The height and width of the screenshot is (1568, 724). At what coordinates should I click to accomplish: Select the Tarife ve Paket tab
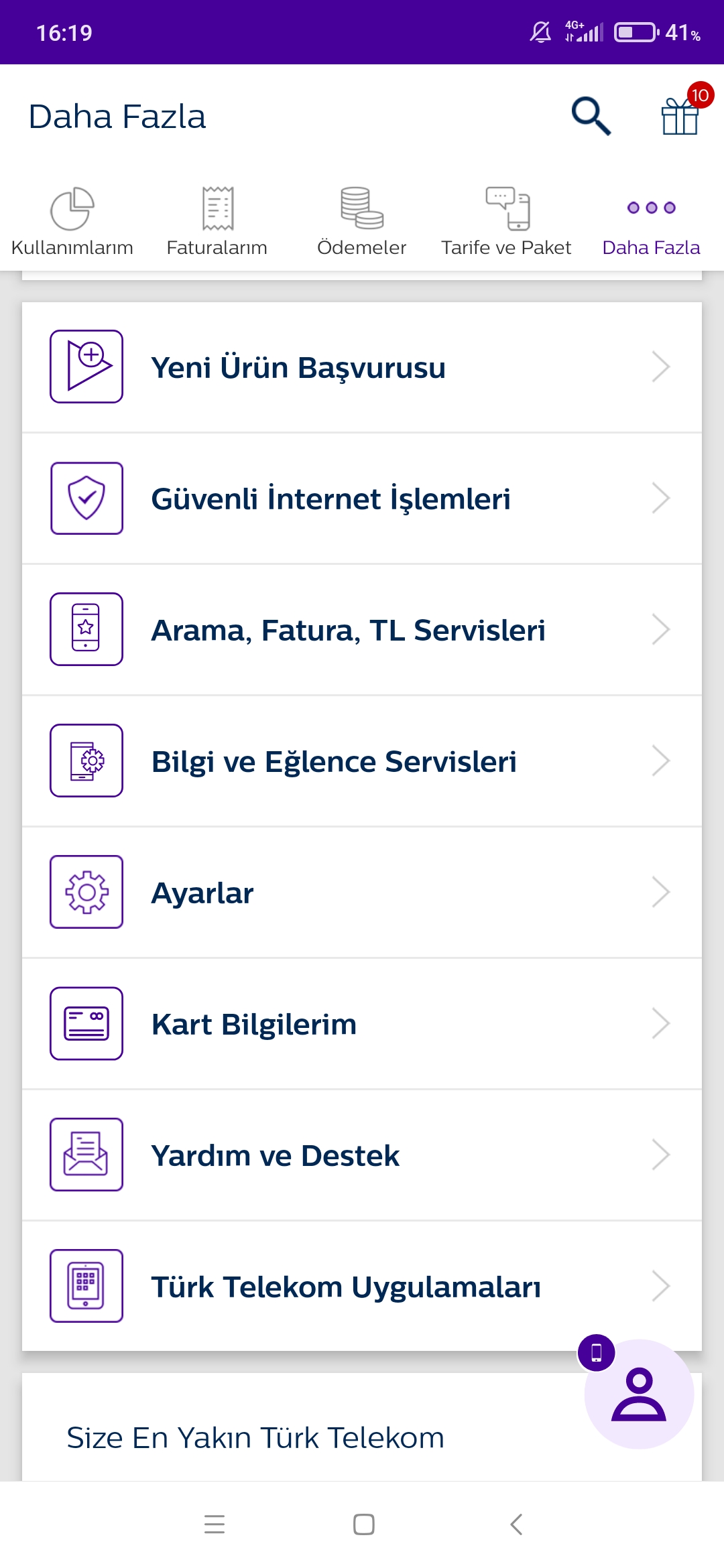(x=507, y=222)
